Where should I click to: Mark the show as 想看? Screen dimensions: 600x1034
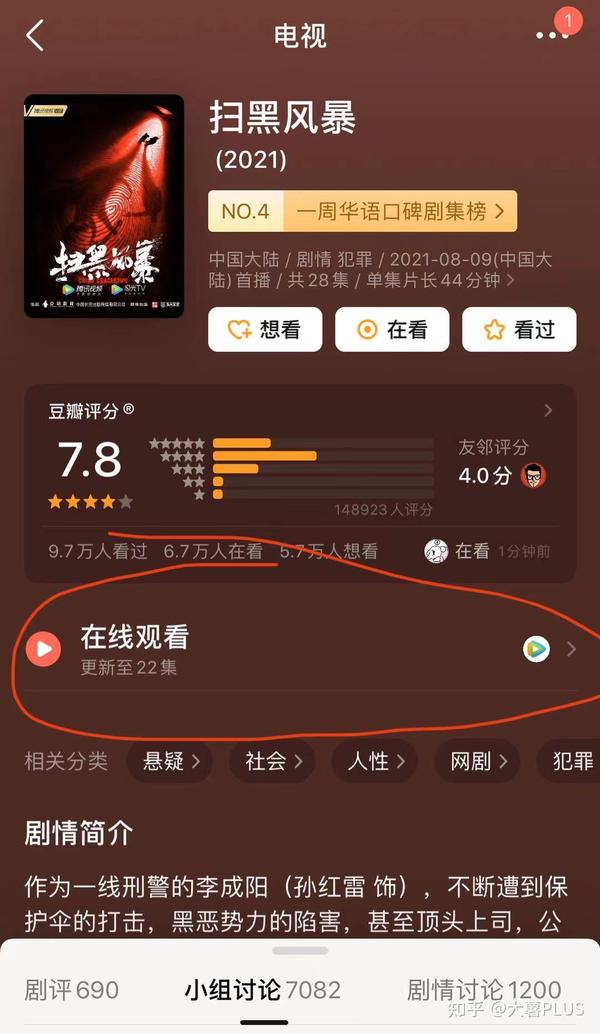pyautogui.click(x=265, y=329)
